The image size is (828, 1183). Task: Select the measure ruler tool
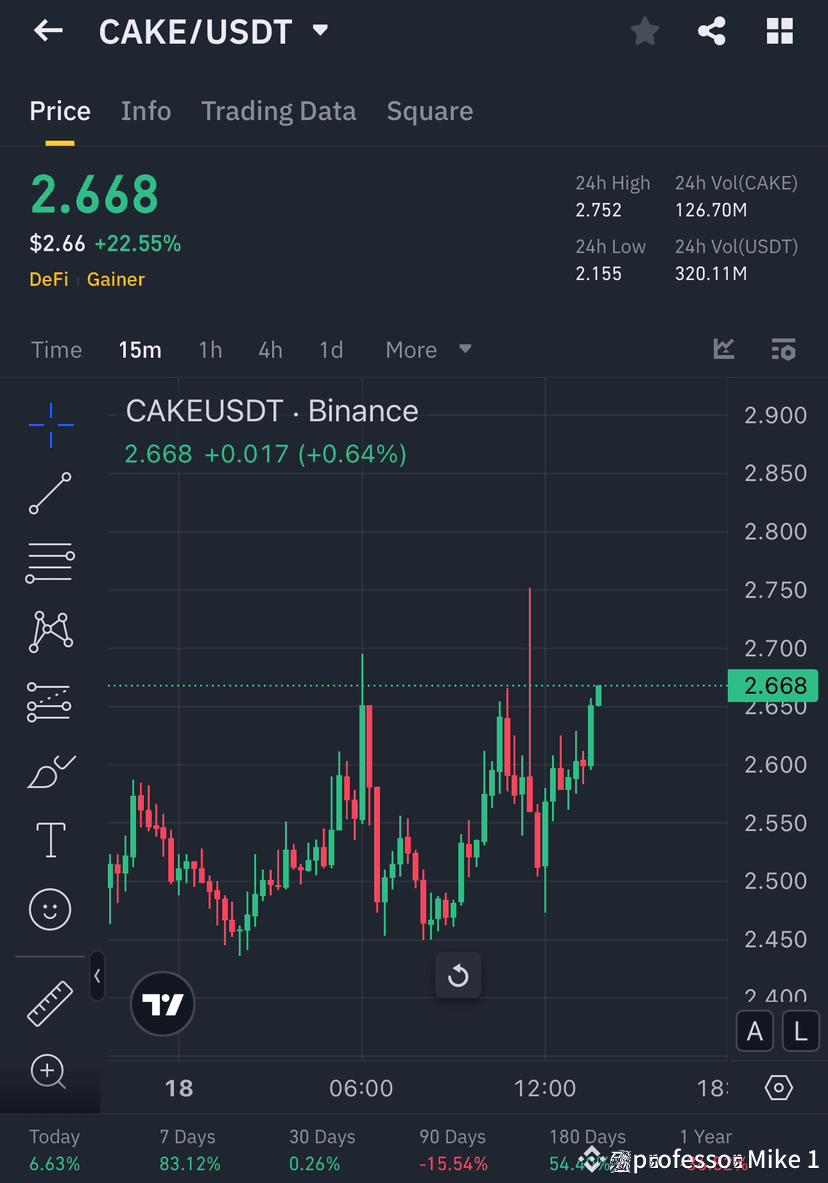(x=50, y=1003)
